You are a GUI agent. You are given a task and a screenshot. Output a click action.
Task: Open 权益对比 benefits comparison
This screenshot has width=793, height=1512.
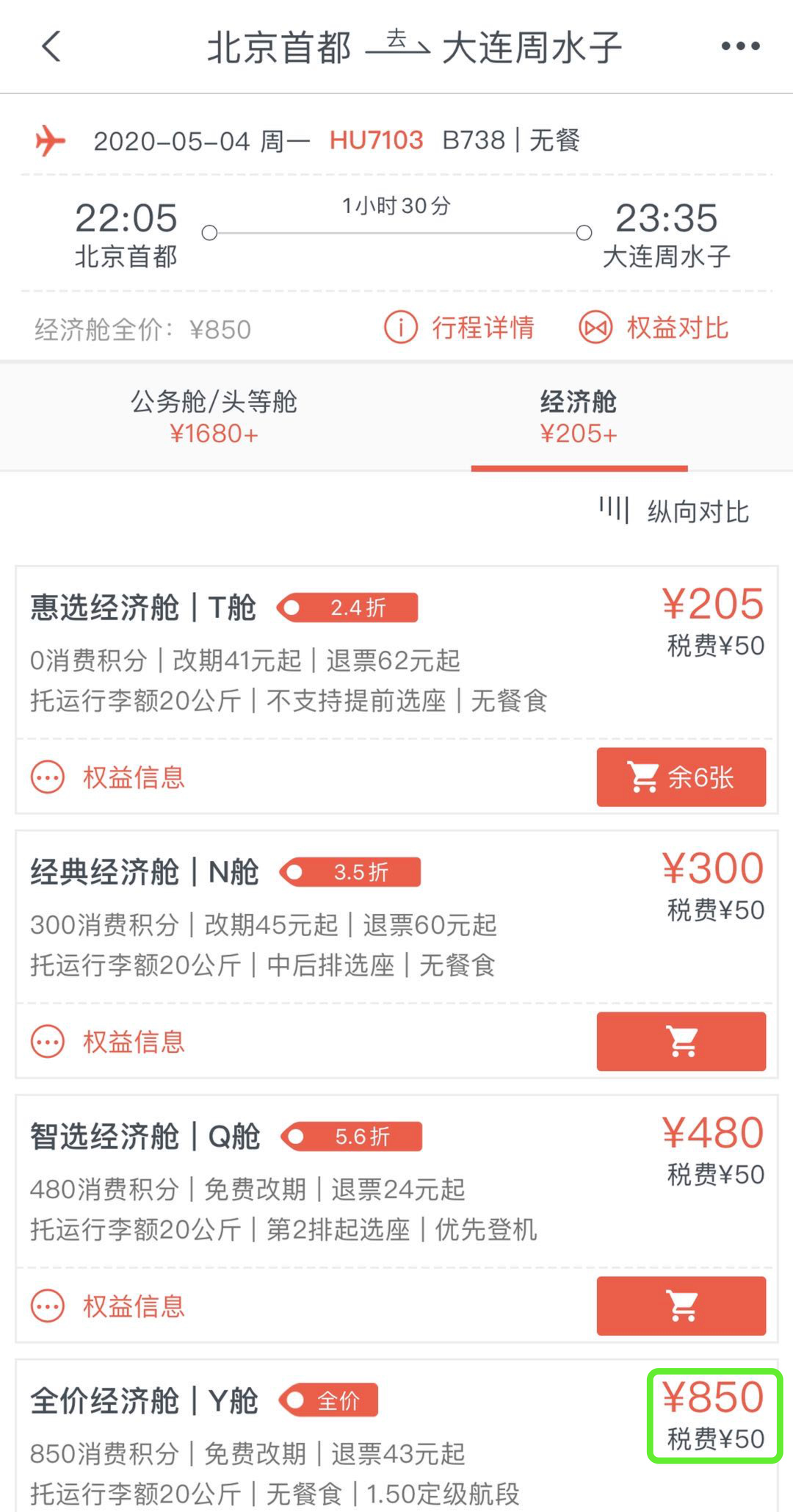click(653, 328)
